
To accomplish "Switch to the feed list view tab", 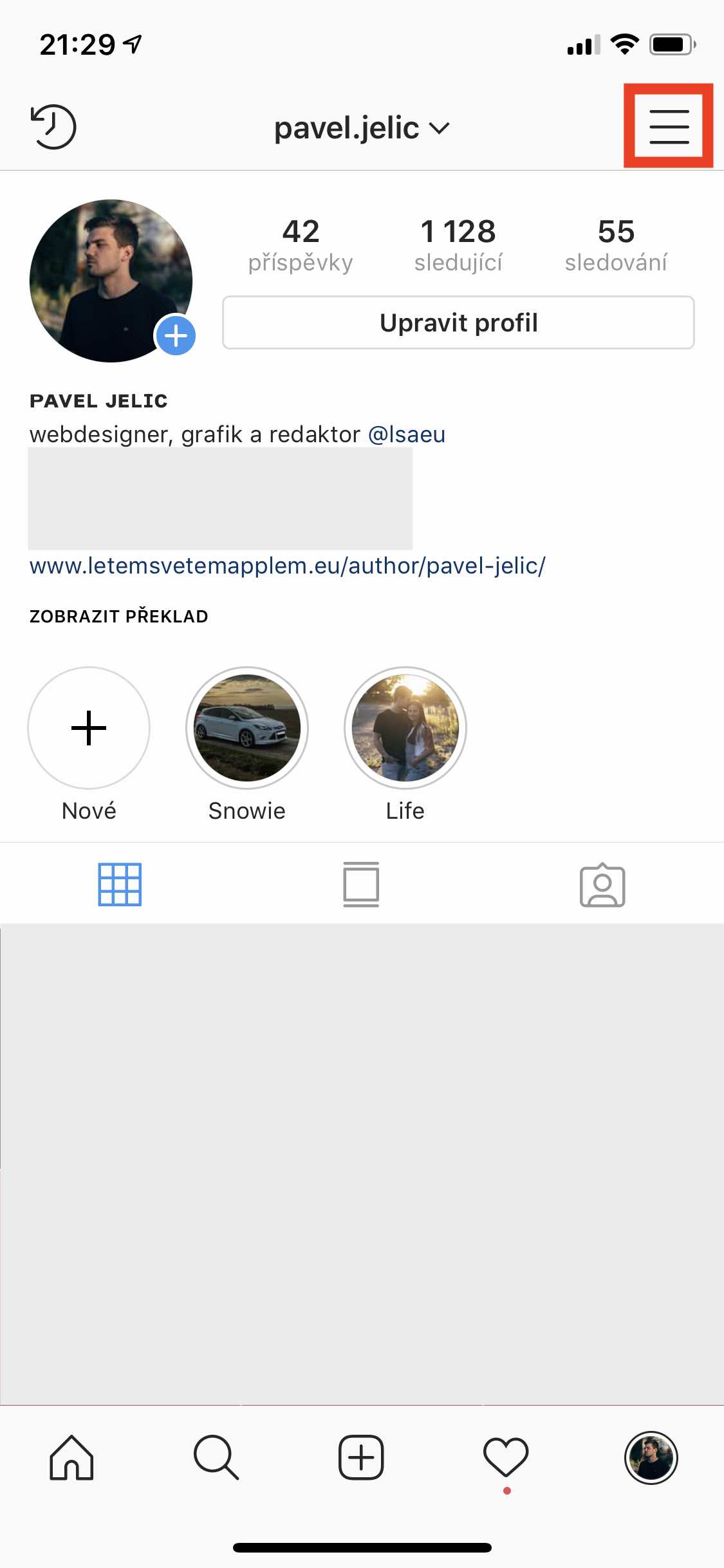I will coord(361,884).
